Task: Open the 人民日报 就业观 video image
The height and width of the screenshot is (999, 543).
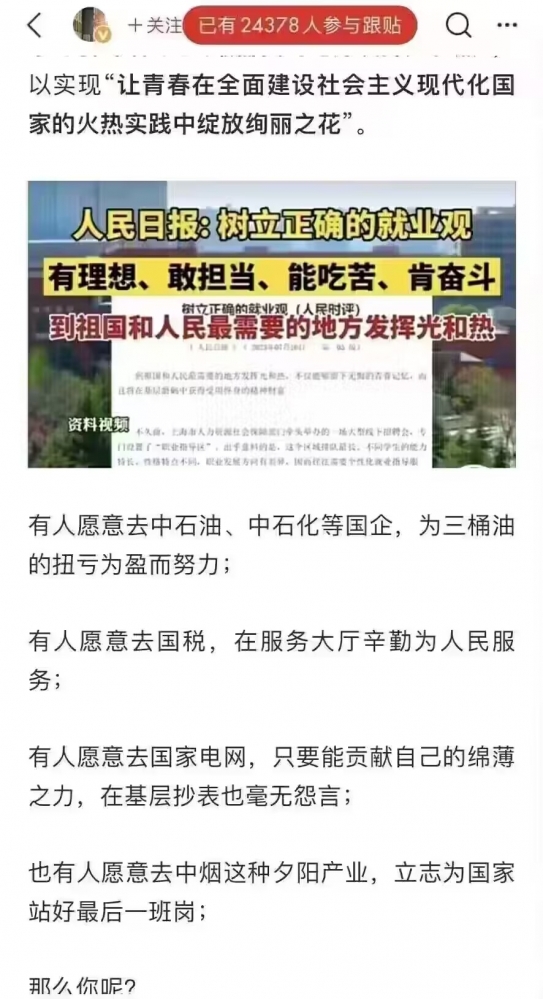Action: pyautogui.click(x=272, y=324)
